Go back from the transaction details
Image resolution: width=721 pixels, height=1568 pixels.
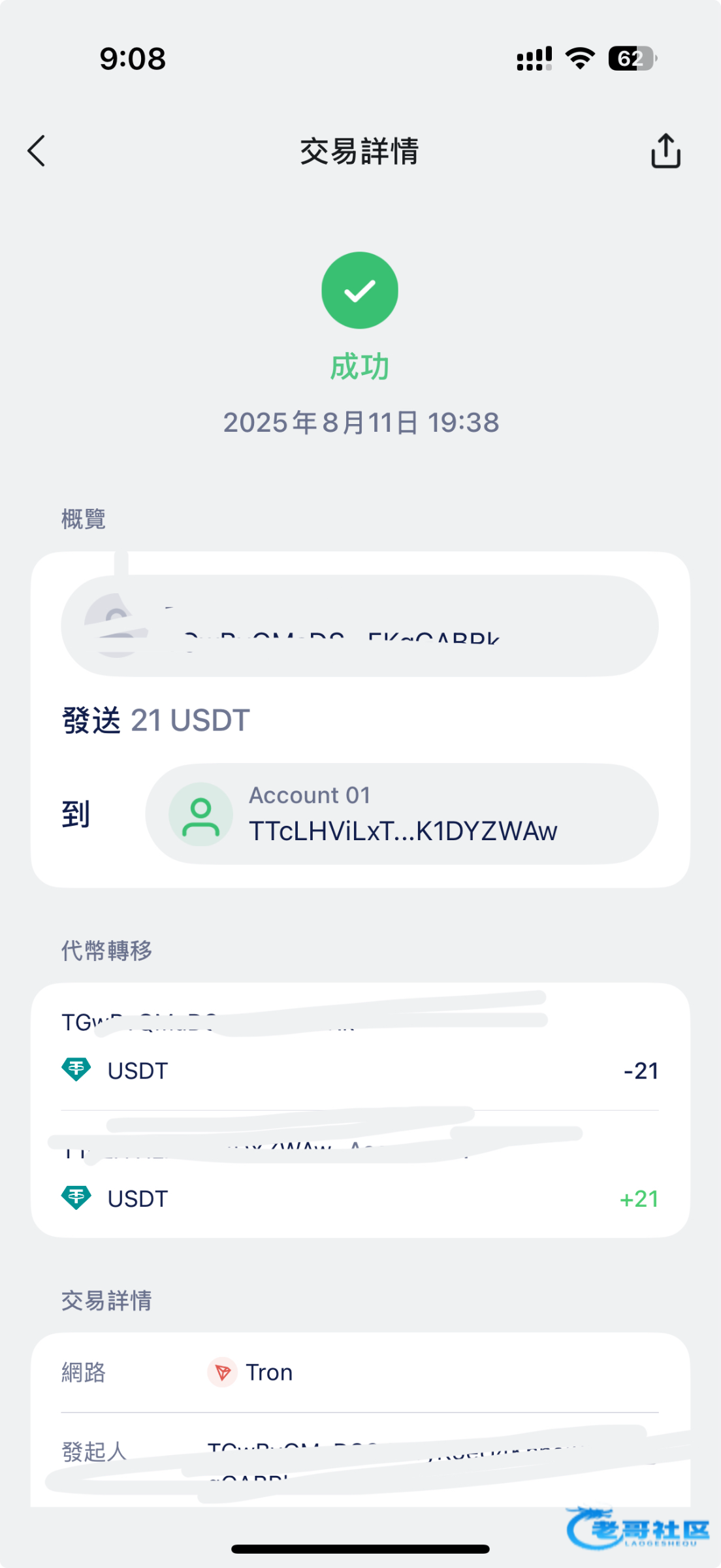[x=37, y=151]
